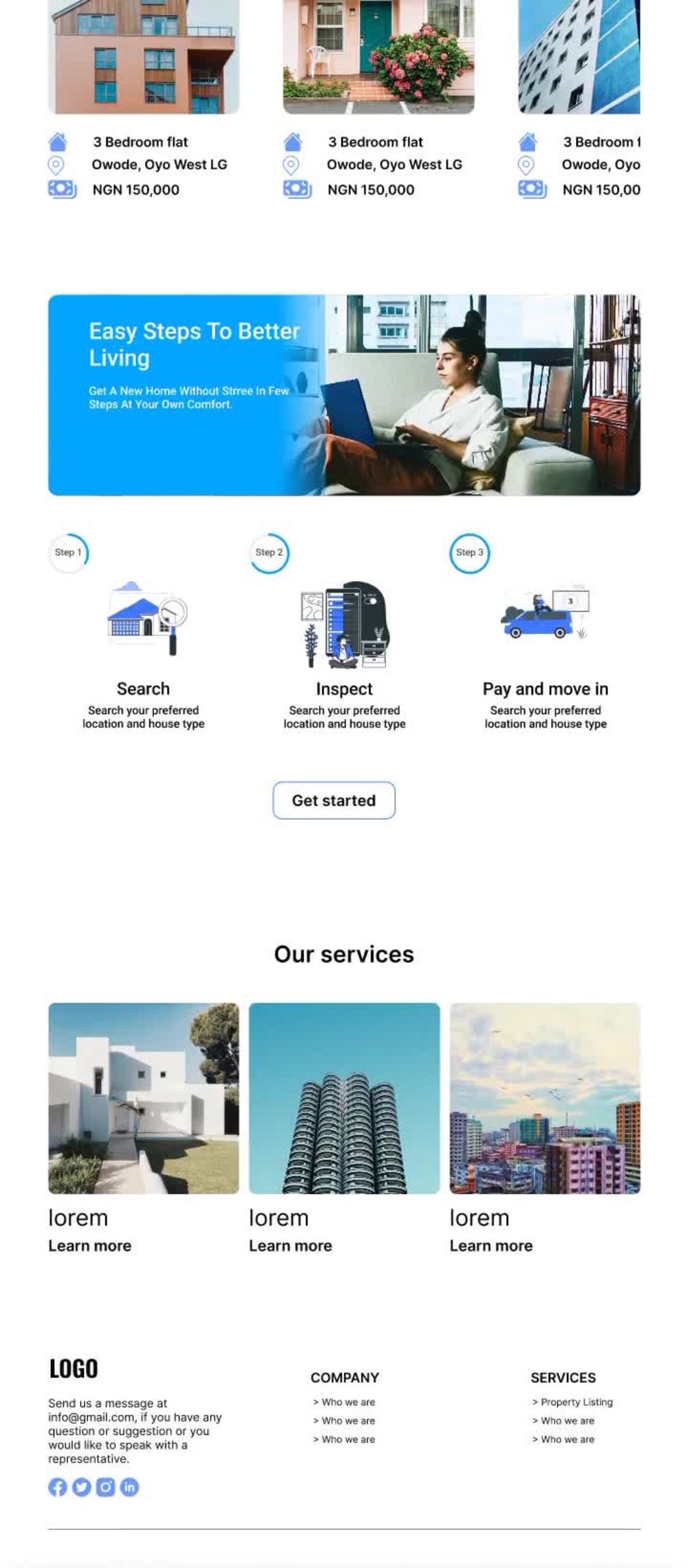The height and width of the screenshot is (1568, 688).
Task: Tap Learn more under the city skyline photo
Action: coord(491,1245)
